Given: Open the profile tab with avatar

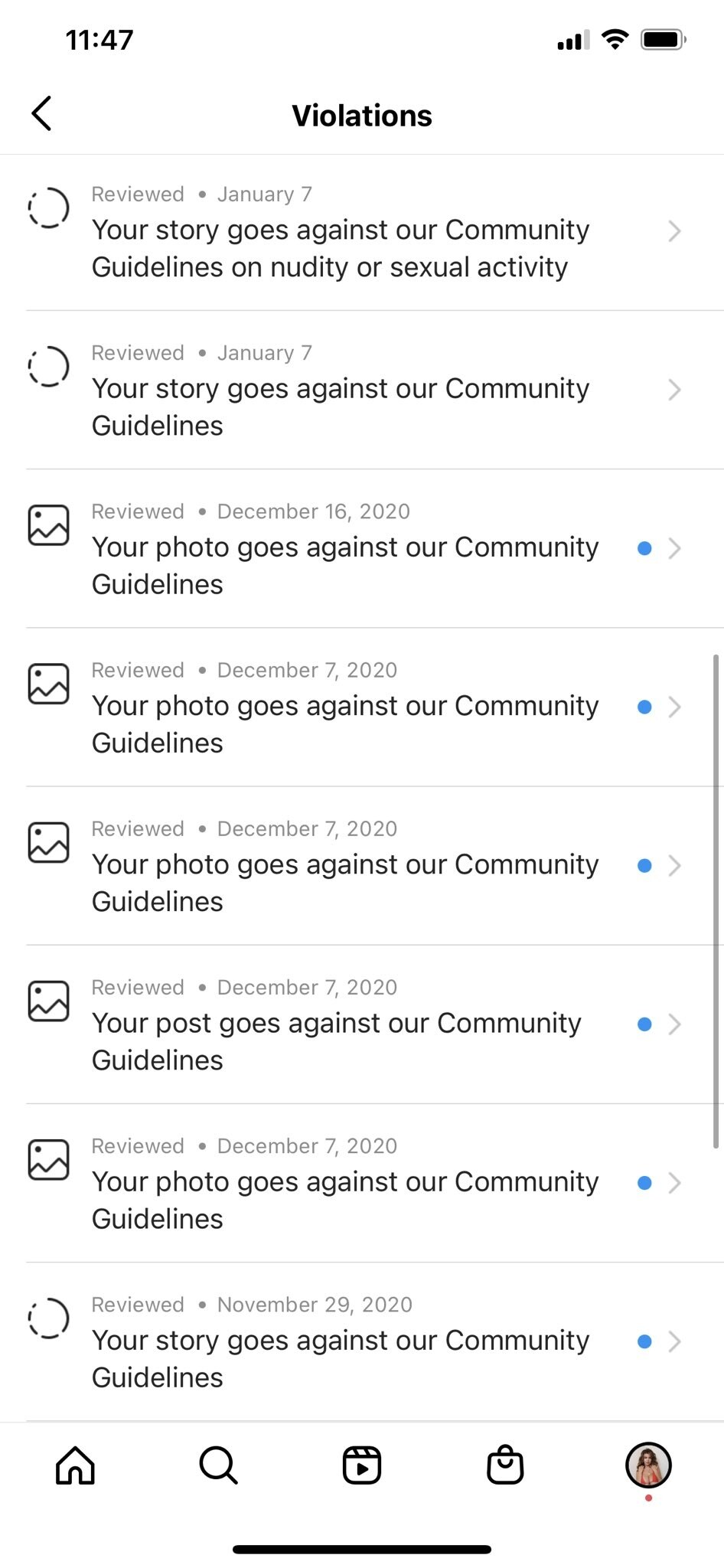Looking at the screenshot, I should click(648, 1465).
